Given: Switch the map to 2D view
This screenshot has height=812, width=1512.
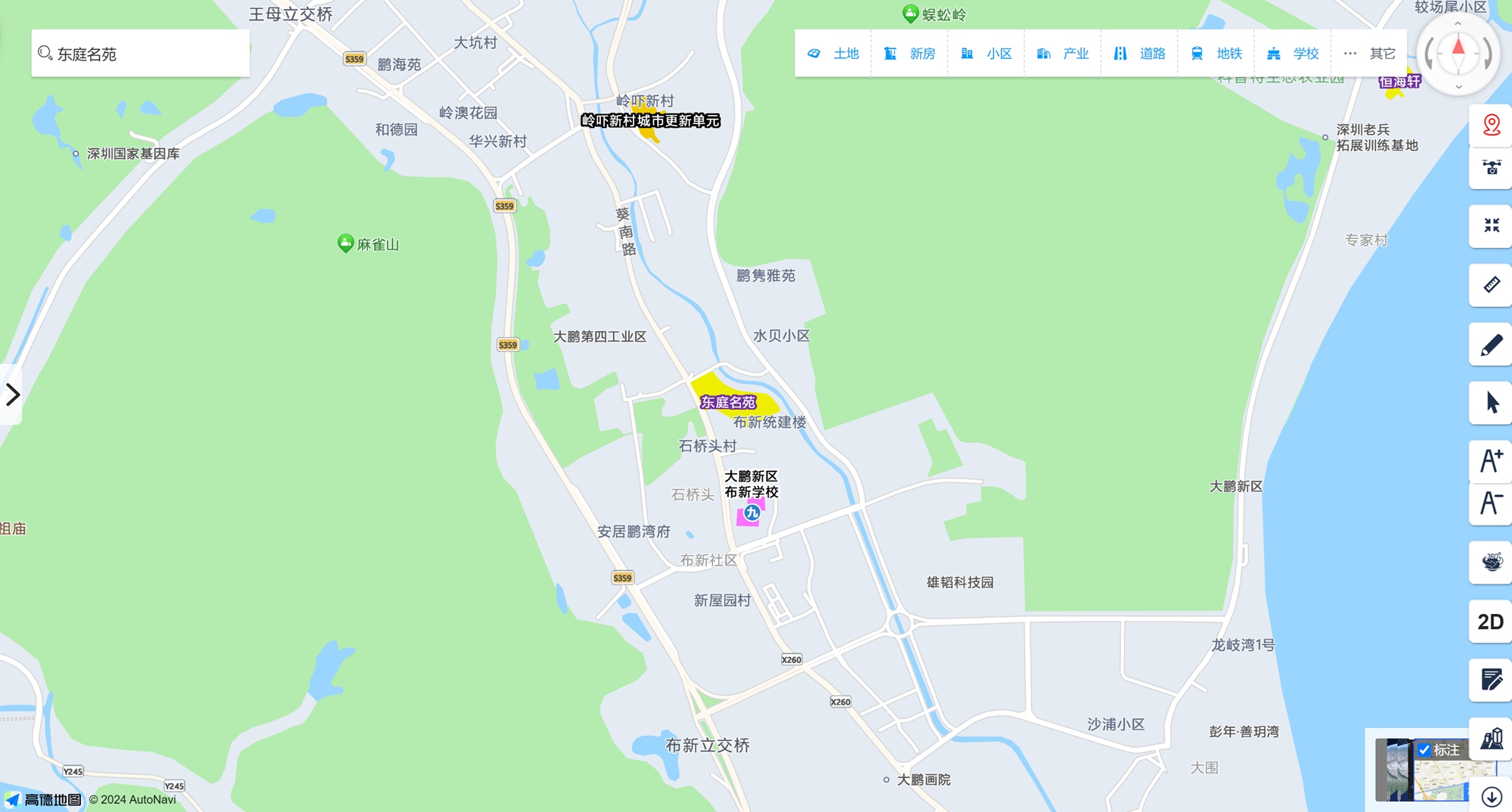Looking at the screenshot, I should pos(1491,621).
